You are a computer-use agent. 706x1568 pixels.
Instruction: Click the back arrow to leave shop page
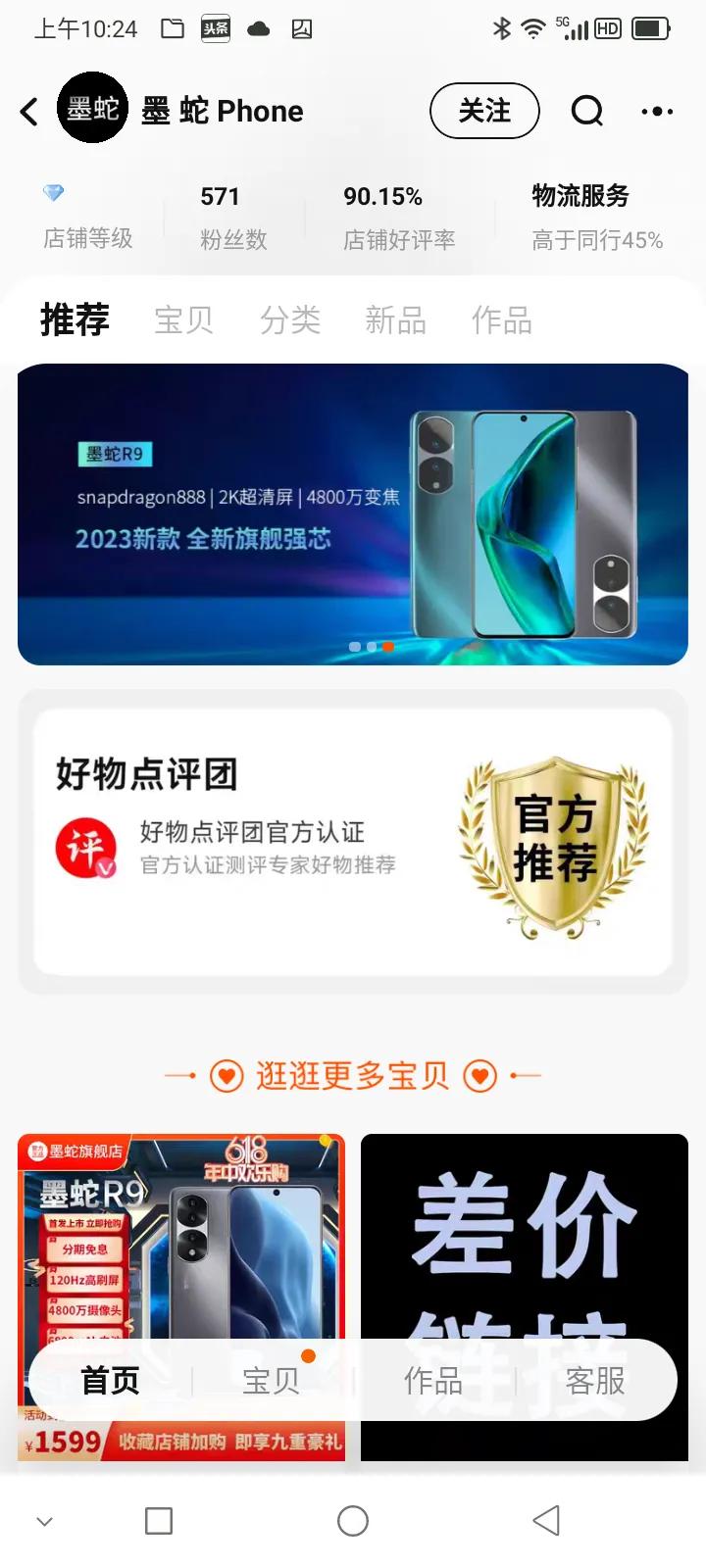[27, 111]
